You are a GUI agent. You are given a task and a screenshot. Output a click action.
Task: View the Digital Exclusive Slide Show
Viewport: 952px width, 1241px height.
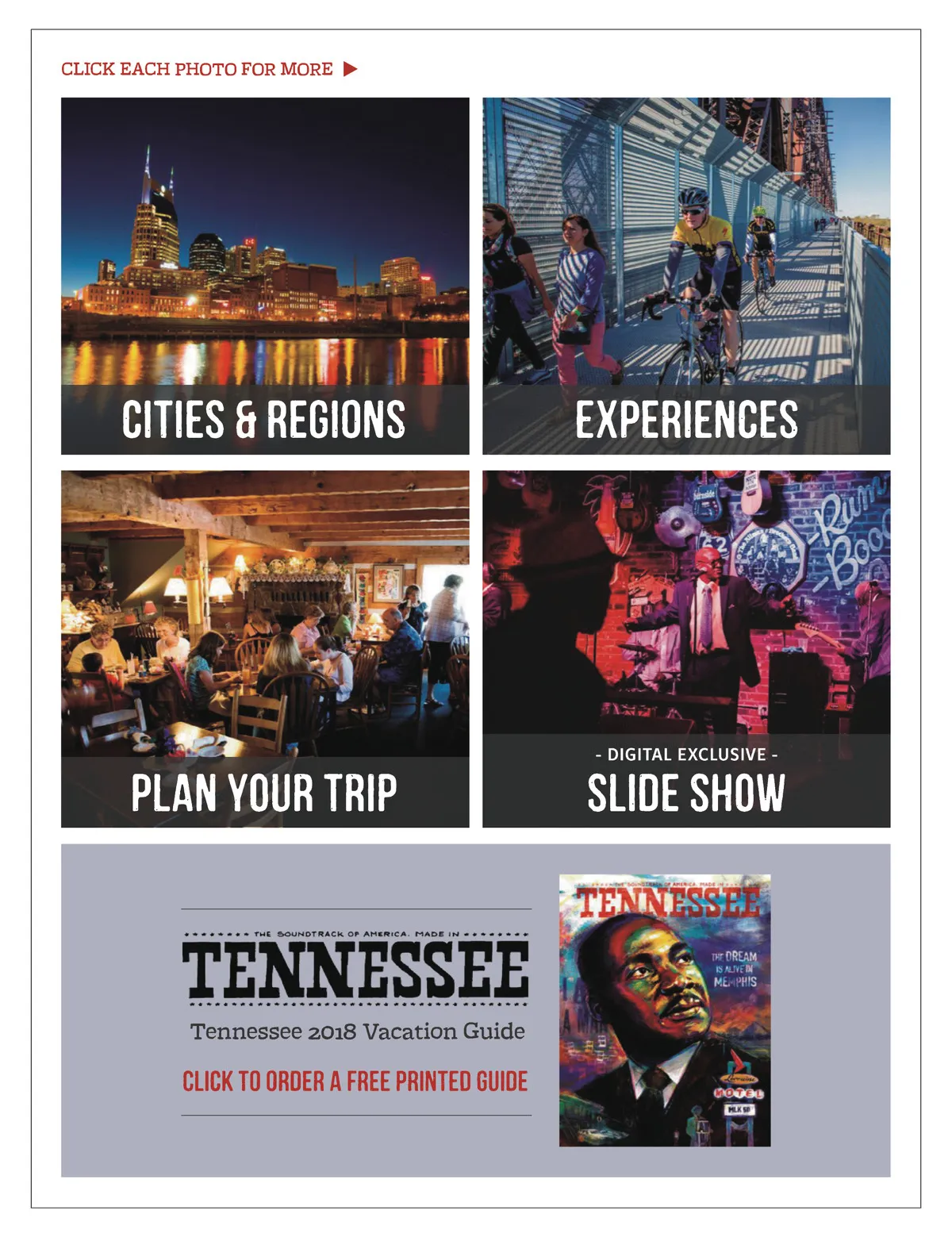click(686, 649)
